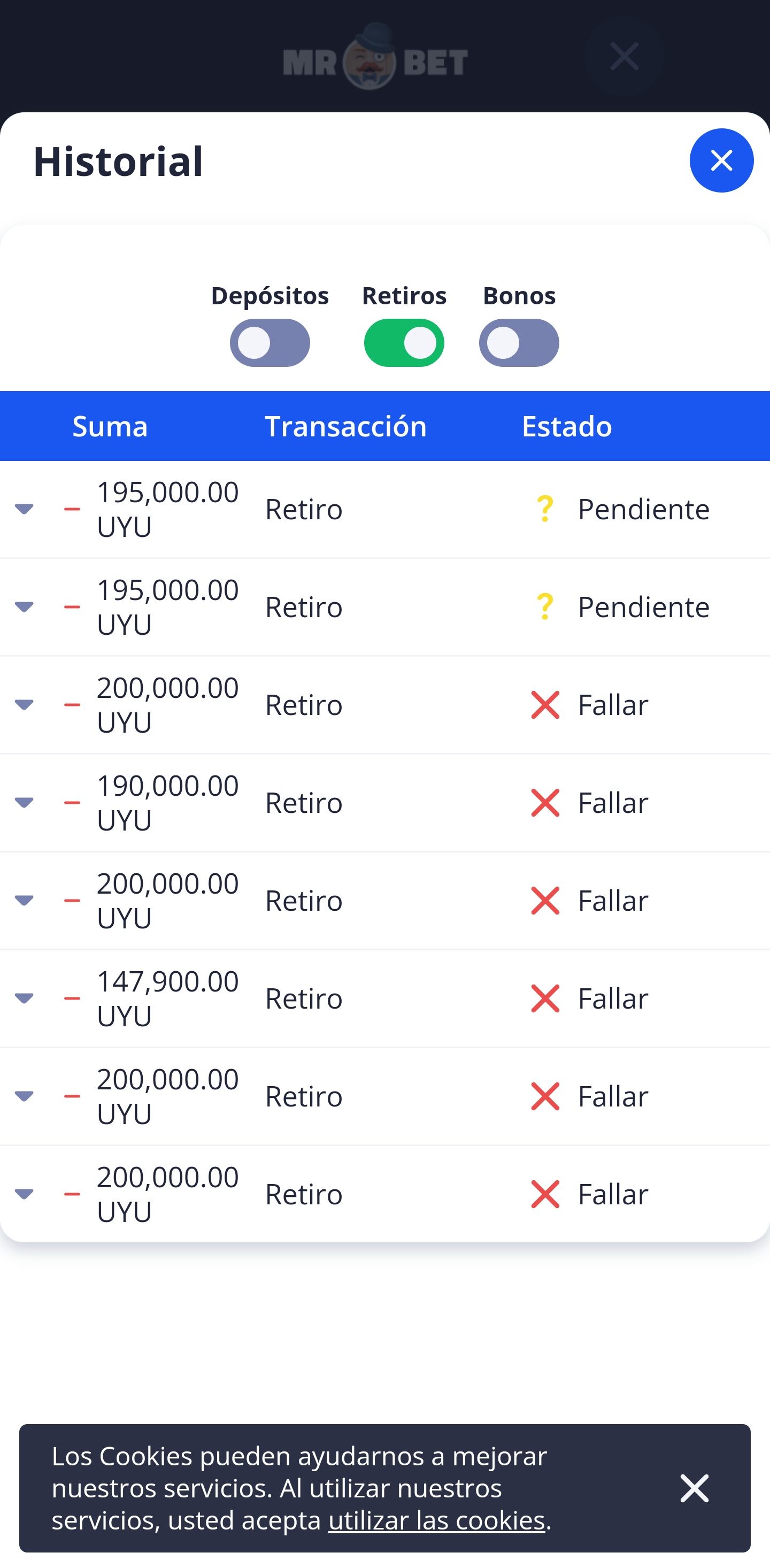Dismiss the cookies notification banner
Screen dimensions: 770x1568
[x=695, y=1488]
